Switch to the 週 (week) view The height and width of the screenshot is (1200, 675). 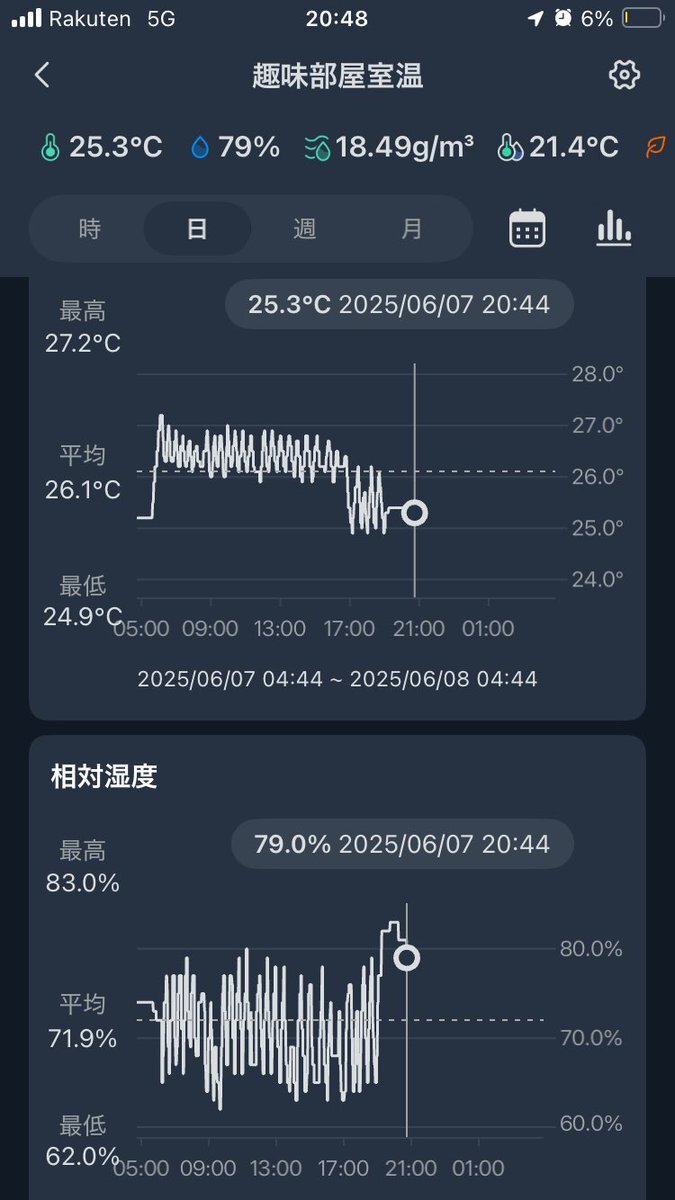(x=305, y=229)
